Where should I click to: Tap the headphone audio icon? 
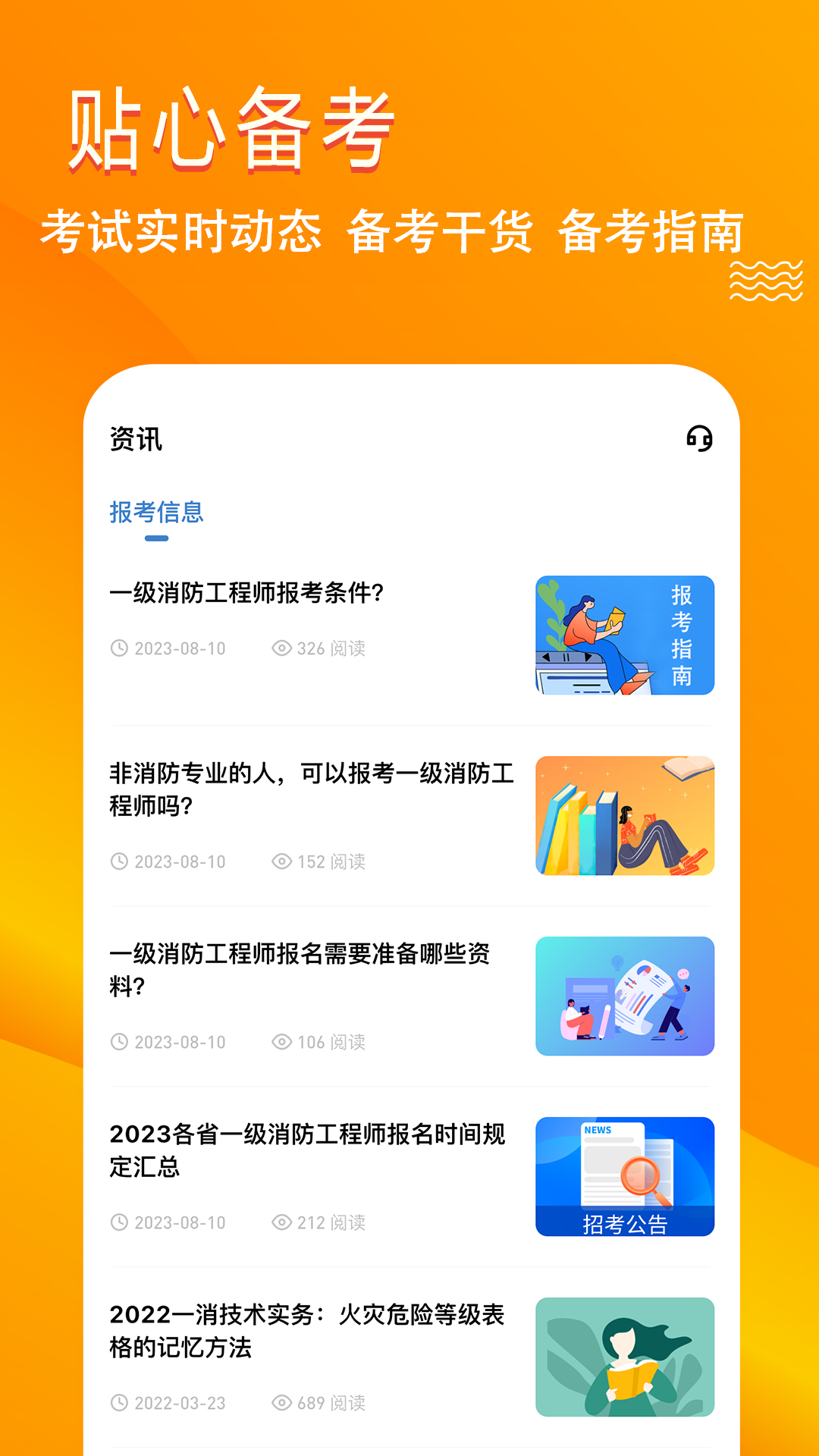[699, 438]
